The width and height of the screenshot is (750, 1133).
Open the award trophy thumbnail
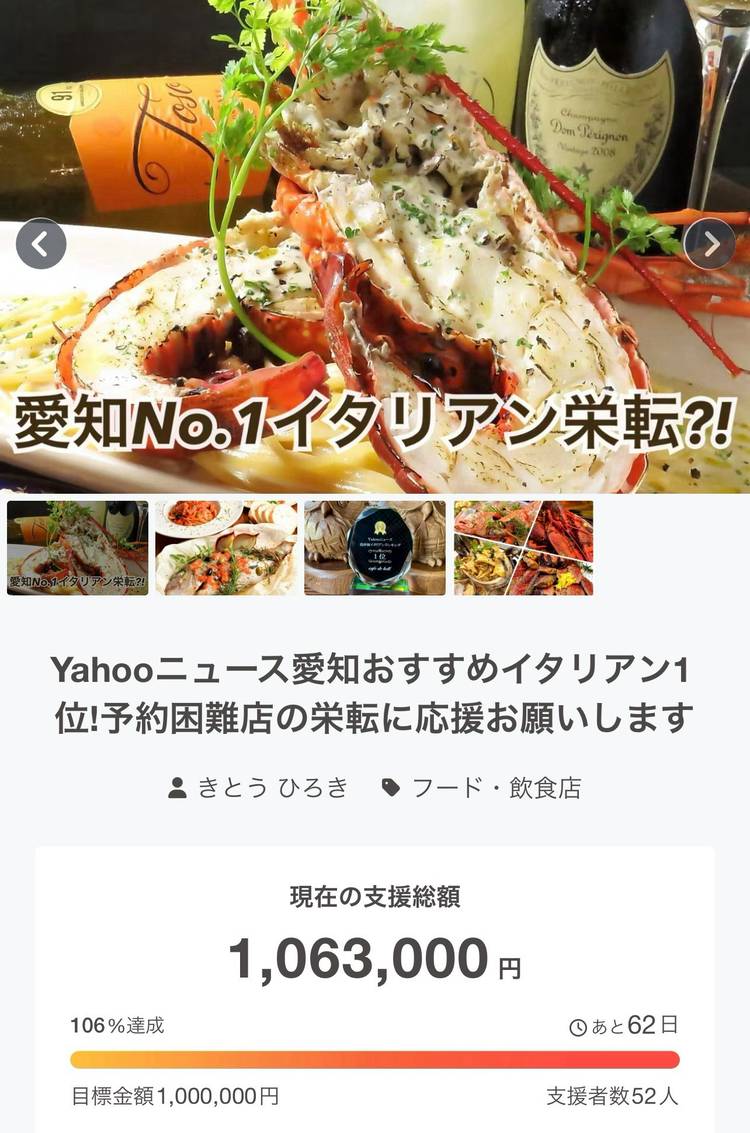375,548
